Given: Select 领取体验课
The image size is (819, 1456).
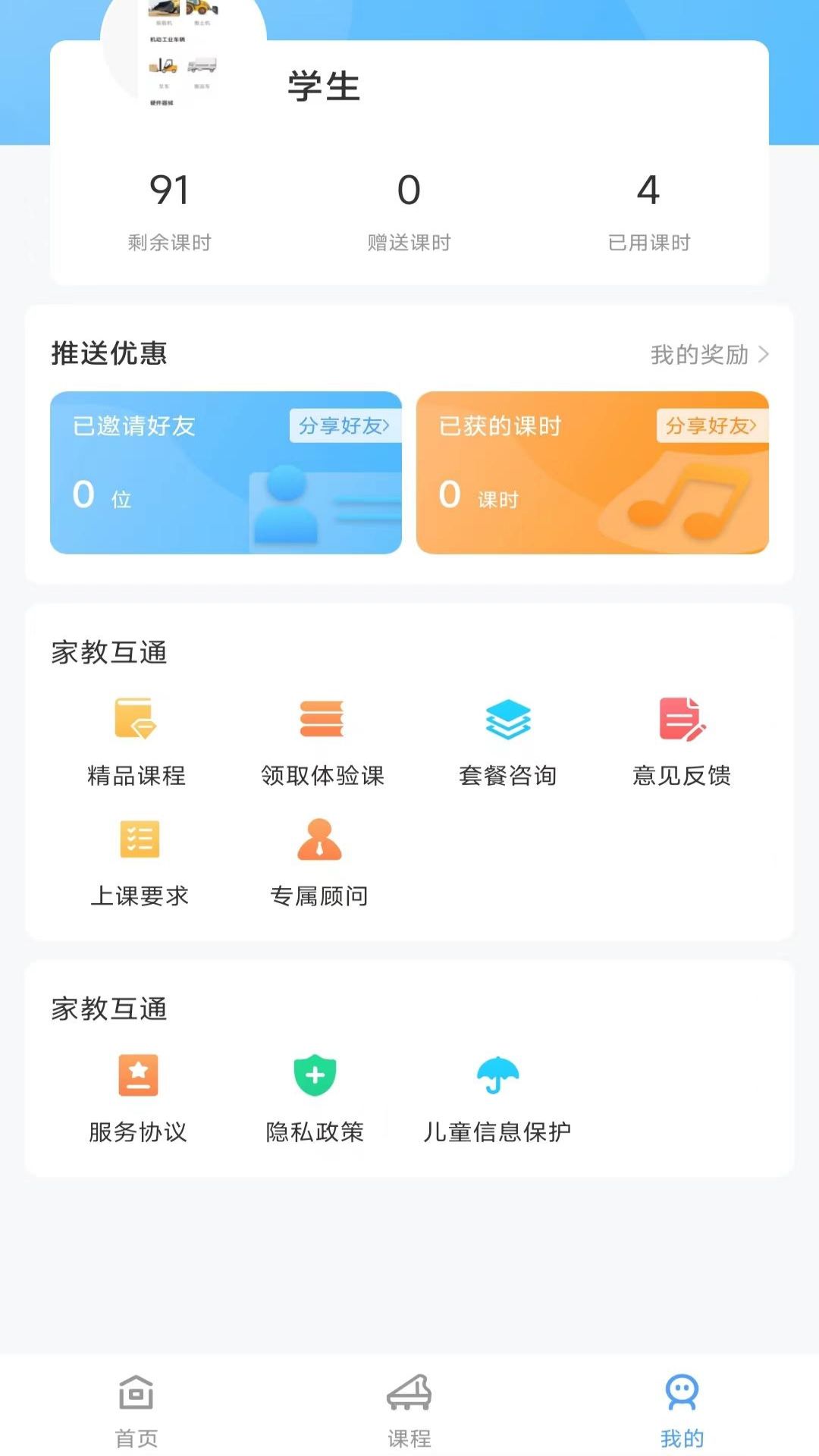Looking at the screenshot, I should pyautogui.click(x=322, y=741).
